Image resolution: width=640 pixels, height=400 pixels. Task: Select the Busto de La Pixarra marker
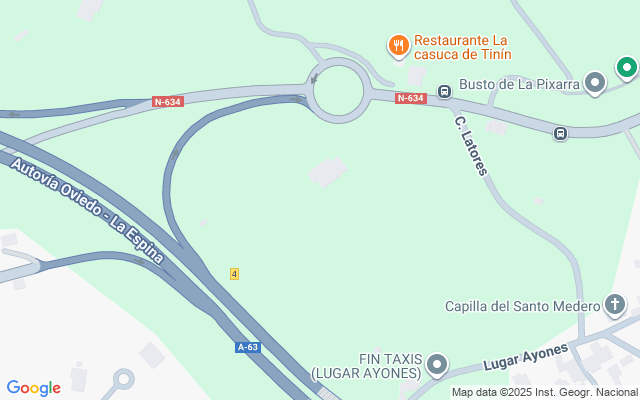(596, 83)
